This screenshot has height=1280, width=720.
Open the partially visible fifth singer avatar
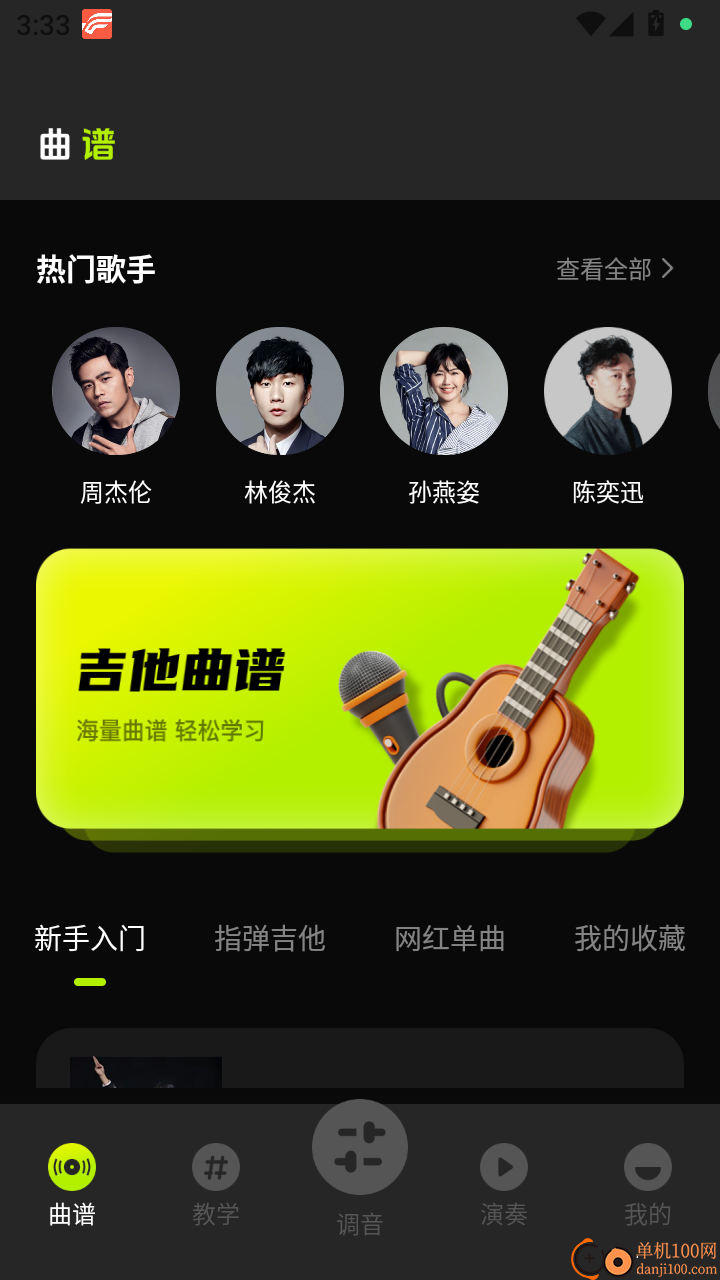(x=714, y=391)
